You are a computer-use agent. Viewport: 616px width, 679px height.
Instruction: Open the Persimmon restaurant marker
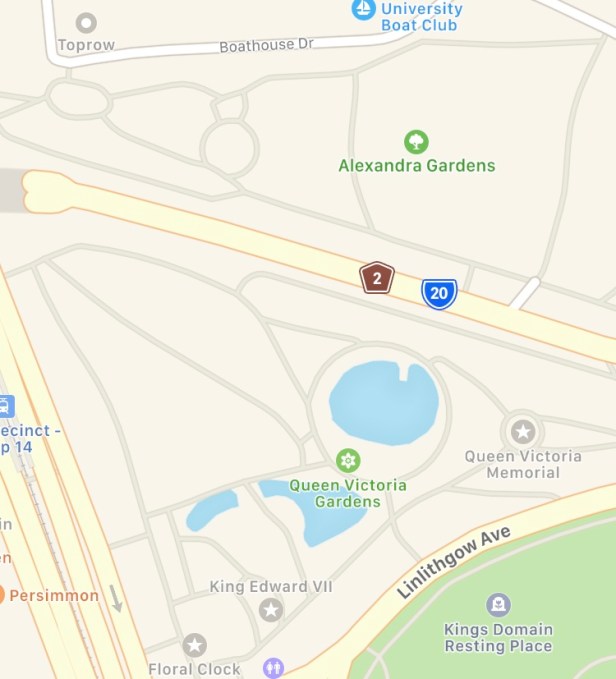(3, 595)
